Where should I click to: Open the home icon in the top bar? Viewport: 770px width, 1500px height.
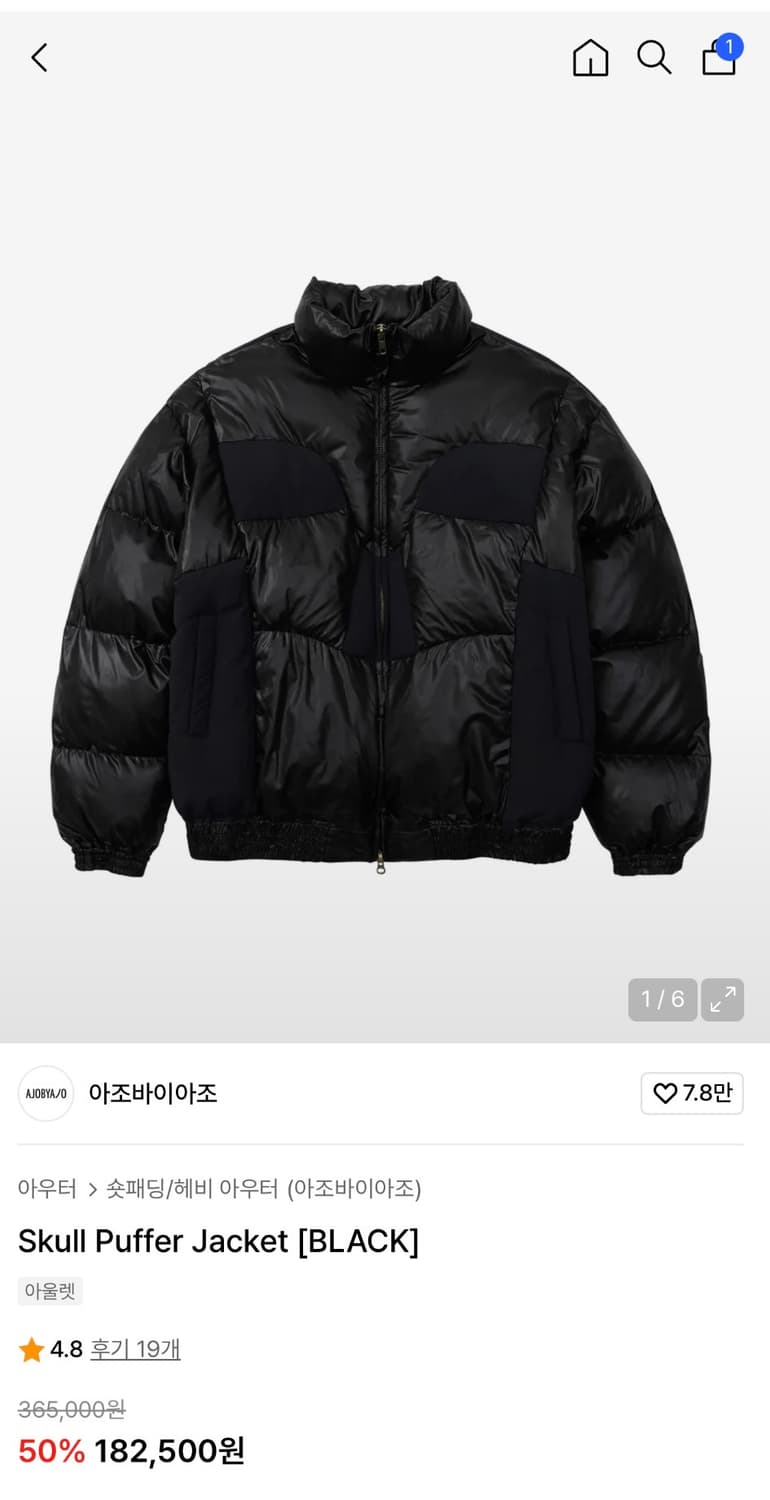pos(590,57)
